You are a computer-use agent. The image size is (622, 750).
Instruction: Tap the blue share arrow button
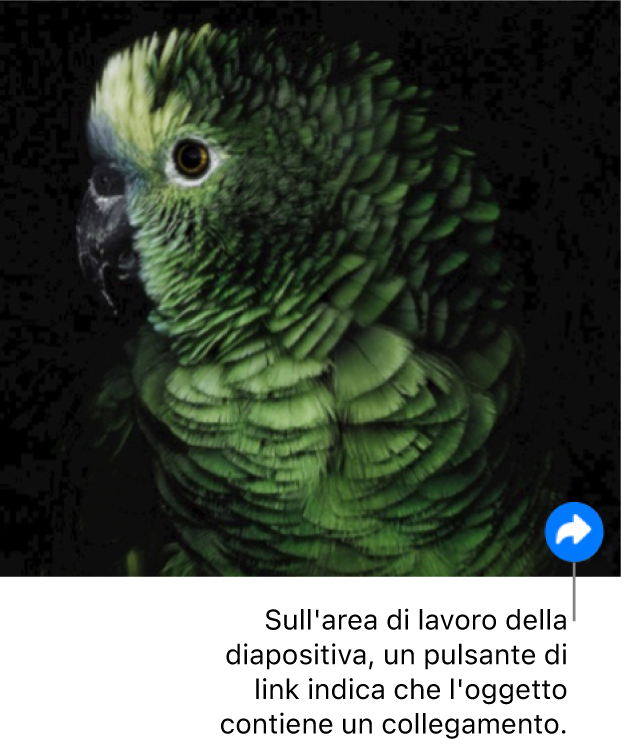tap(574, 532)
